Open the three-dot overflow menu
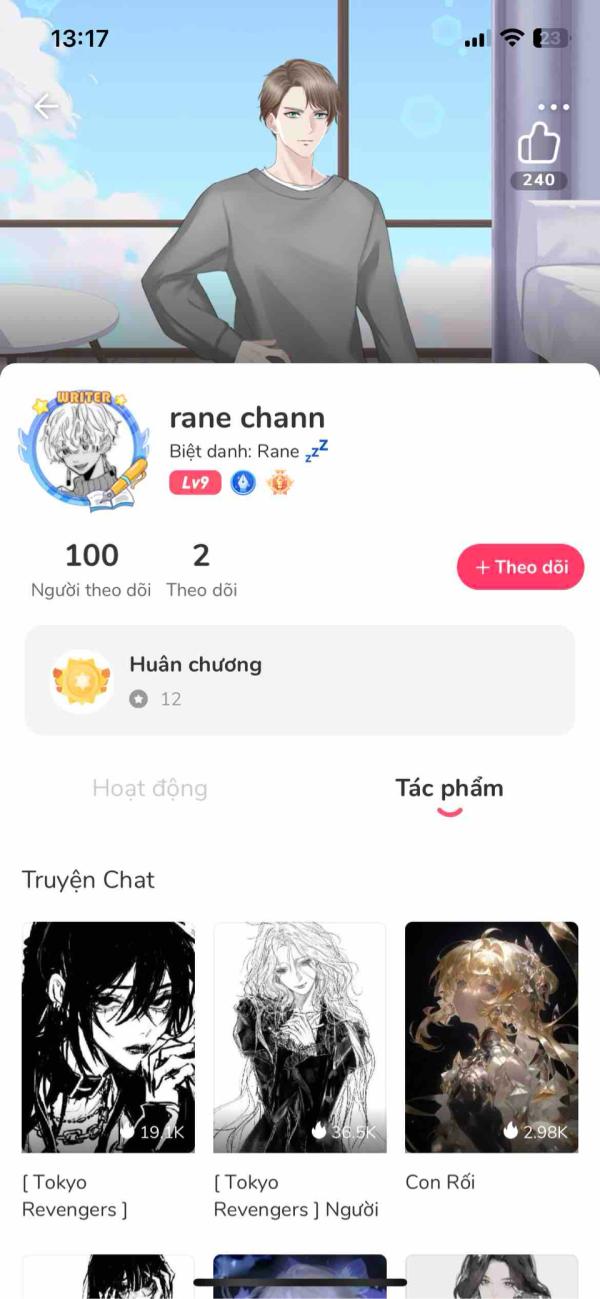 (x=553, y=107)
